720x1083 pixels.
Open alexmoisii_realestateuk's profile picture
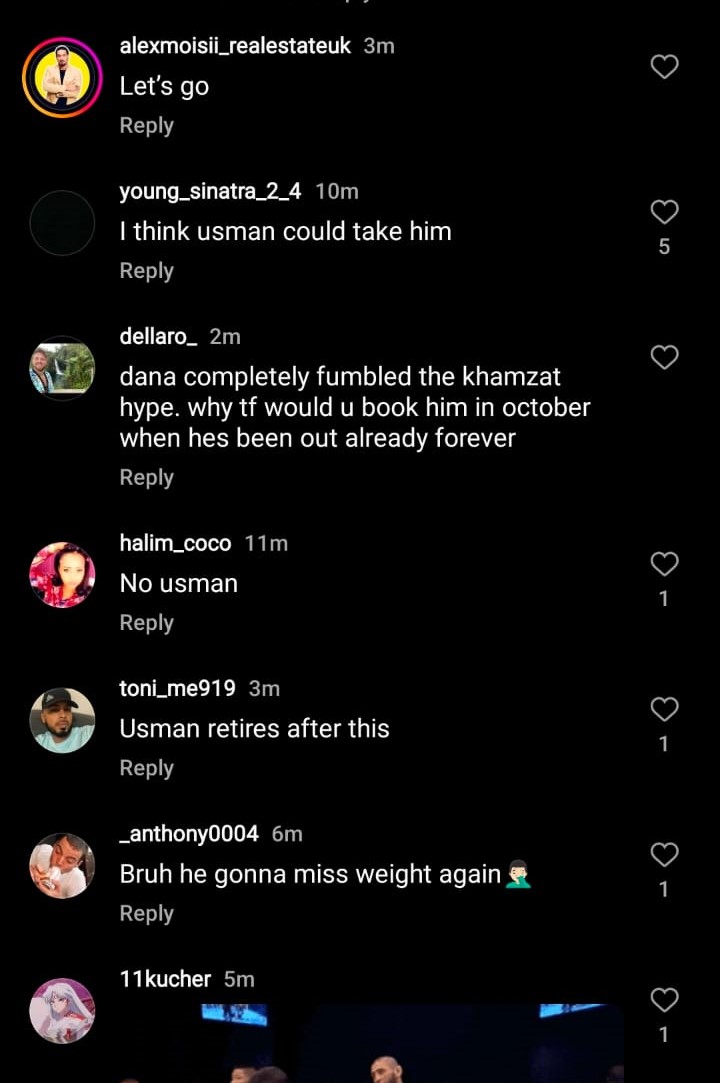[x=62, y=77]
